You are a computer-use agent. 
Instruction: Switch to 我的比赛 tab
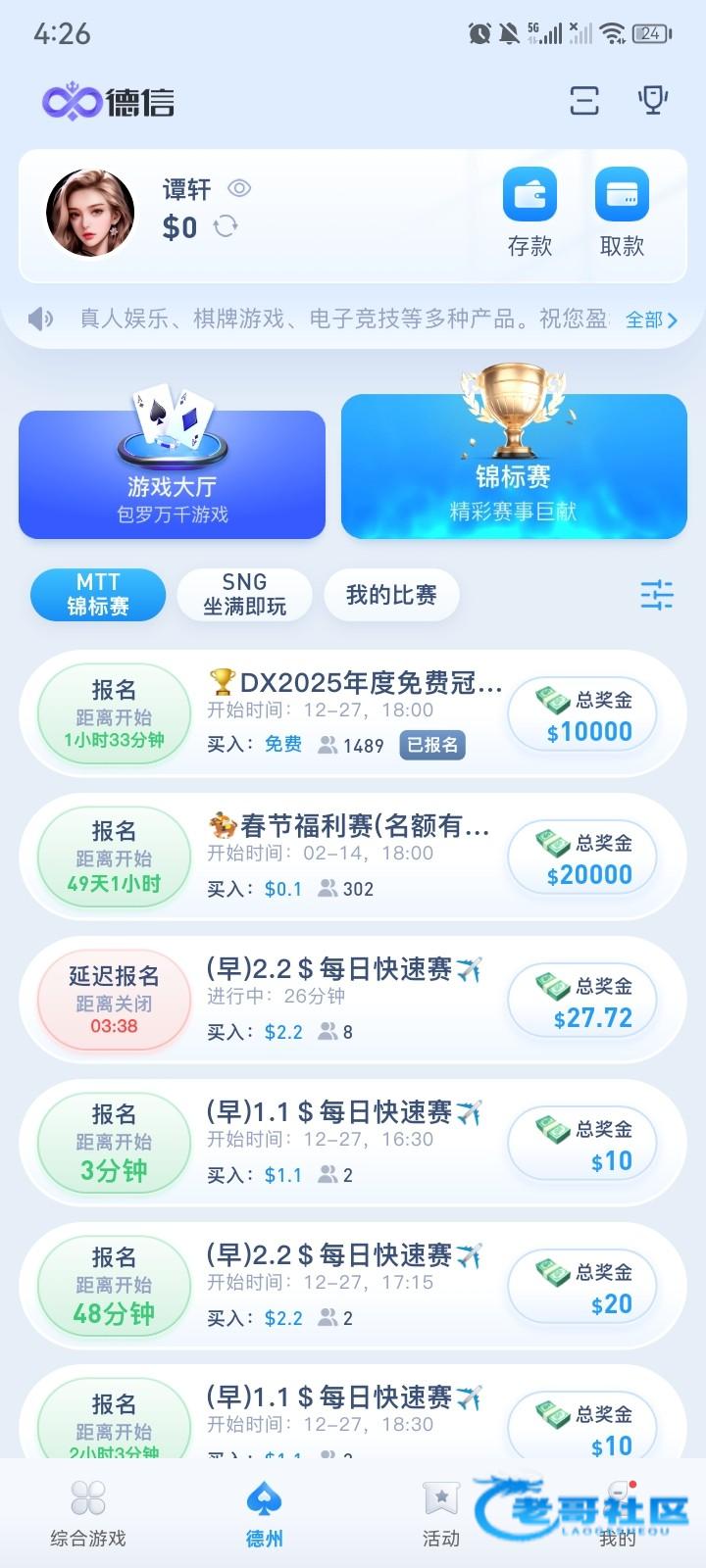coord(391,595)
